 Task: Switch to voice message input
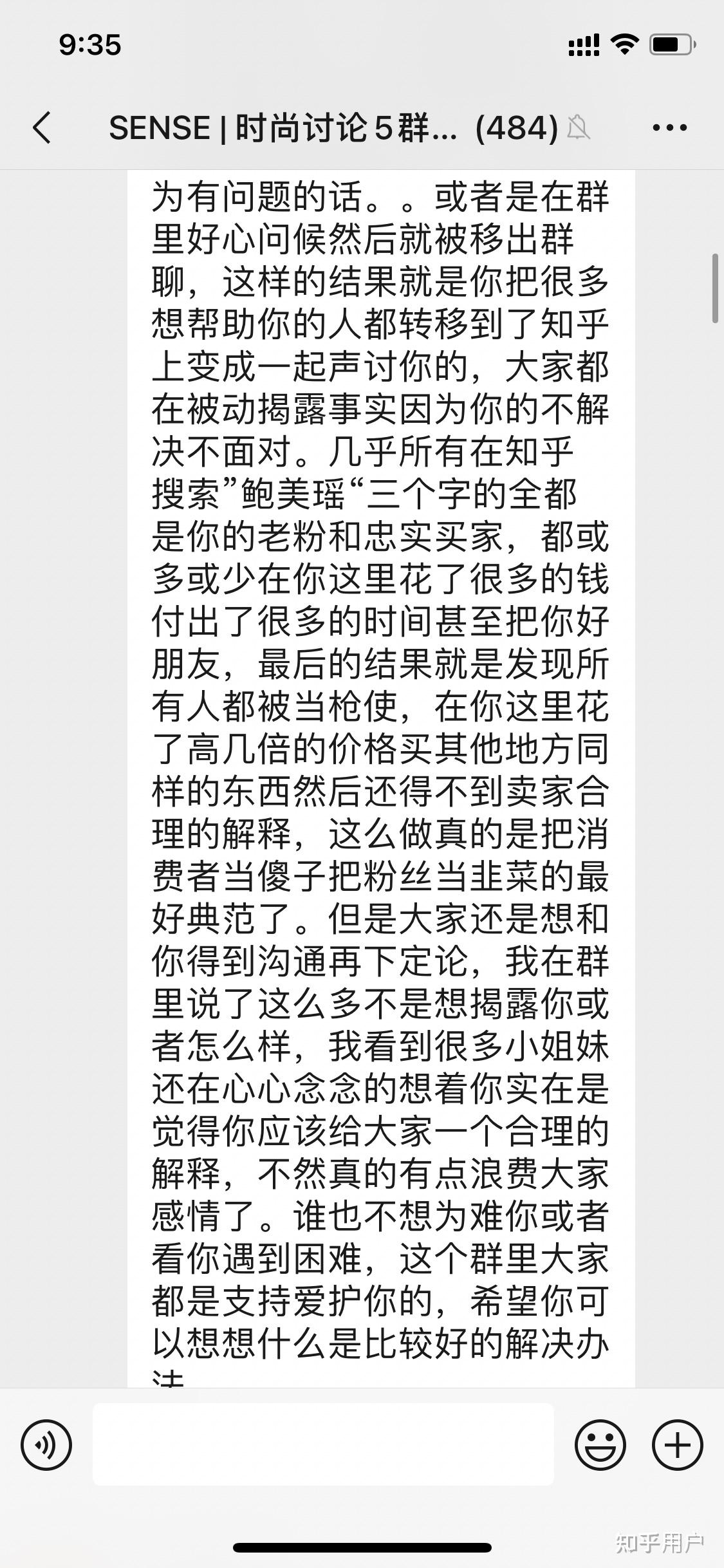(46, 1444)
